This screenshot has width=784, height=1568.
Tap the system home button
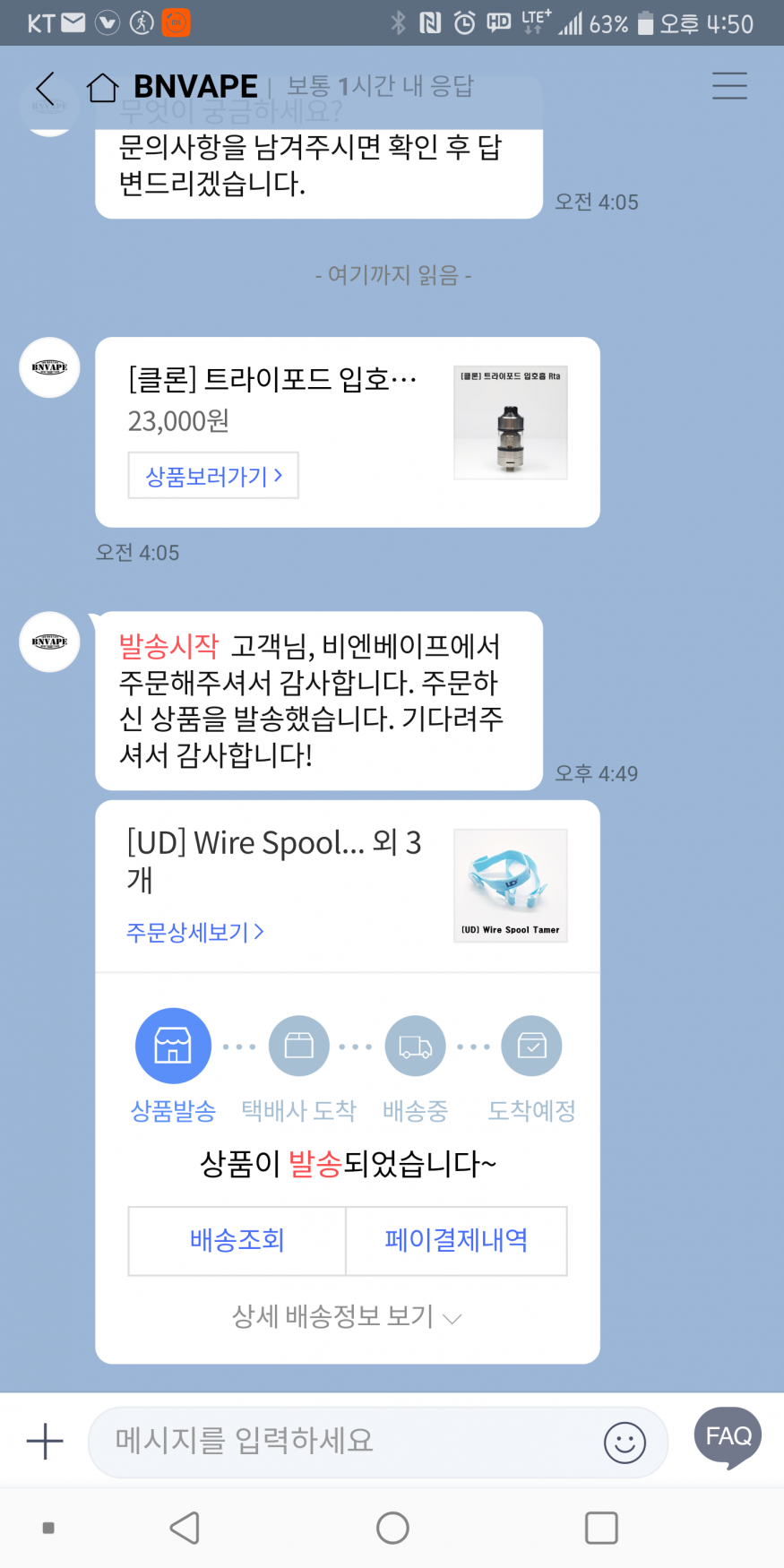(x=392, y=1528)
